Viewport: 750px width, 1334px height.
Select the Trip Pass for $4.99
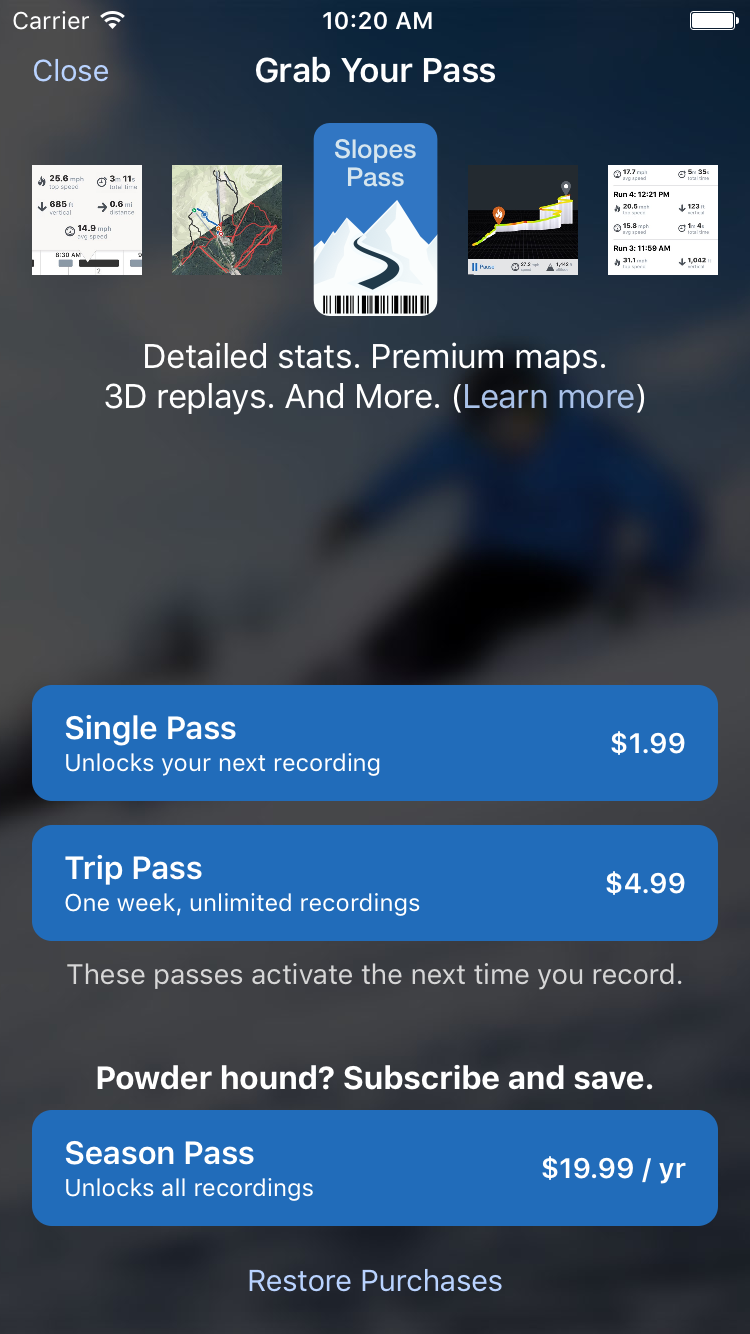click(375, 883)
